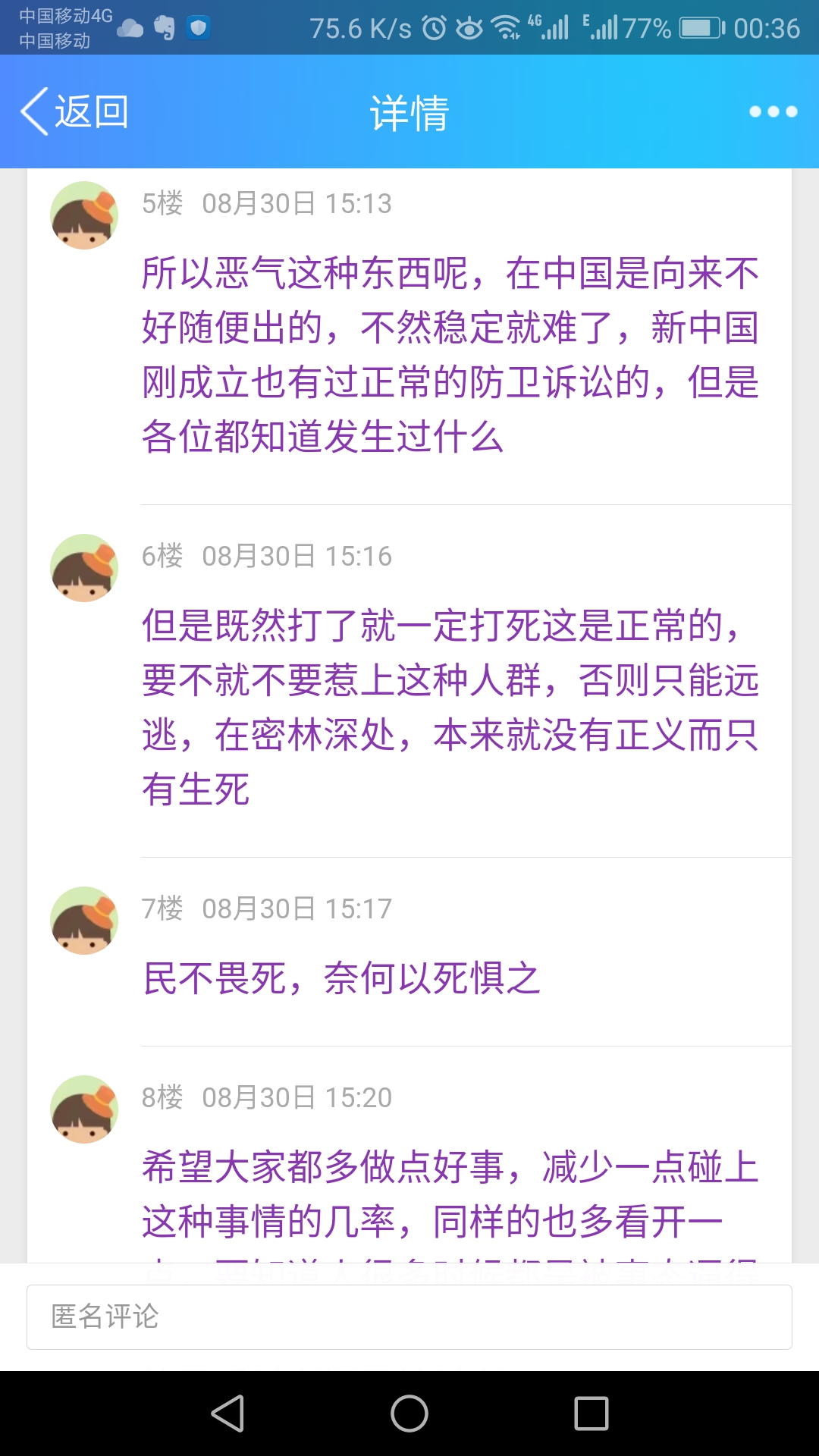Go back using the 返回 button

pyautogui.click(x=74, y=112)
